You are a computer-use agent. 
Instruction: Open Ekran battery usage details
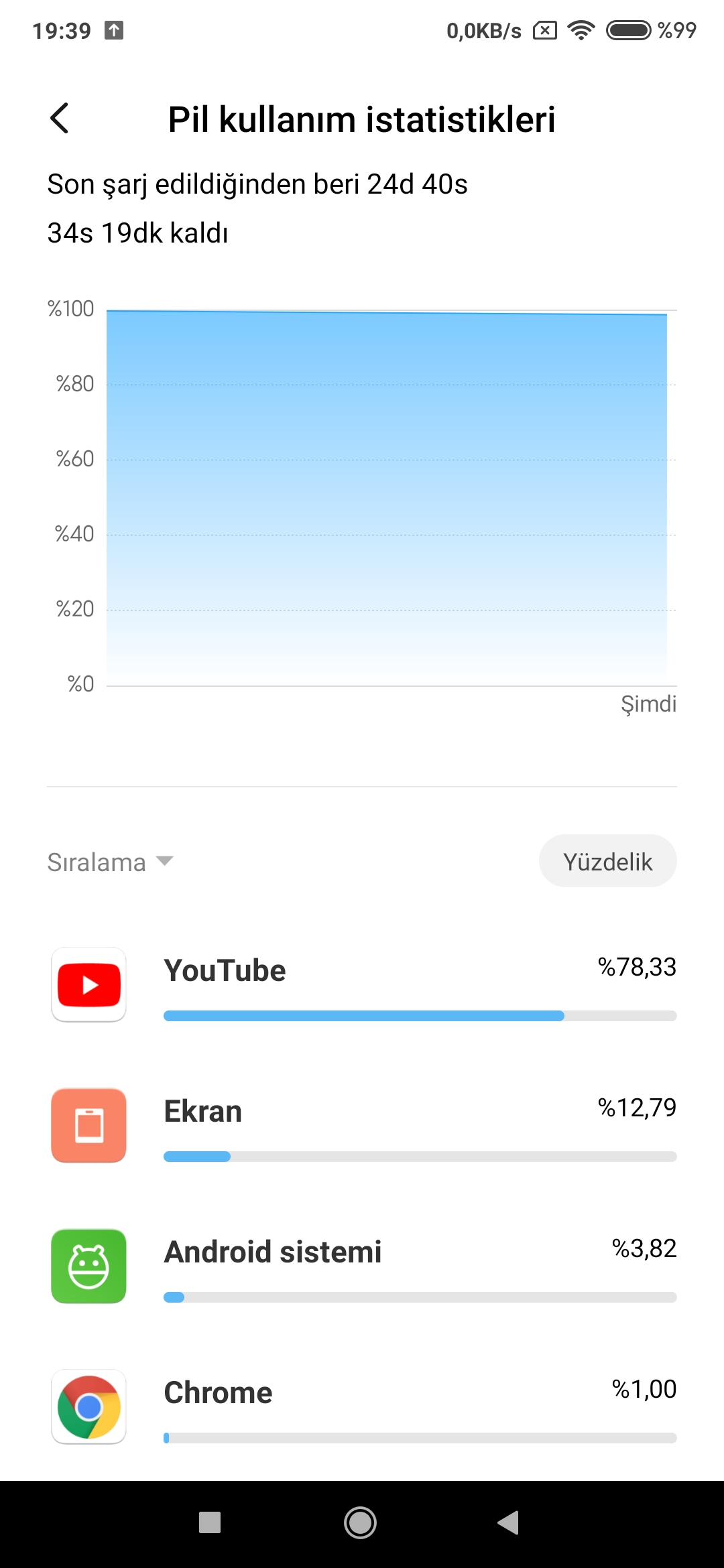coord(362,1126)
